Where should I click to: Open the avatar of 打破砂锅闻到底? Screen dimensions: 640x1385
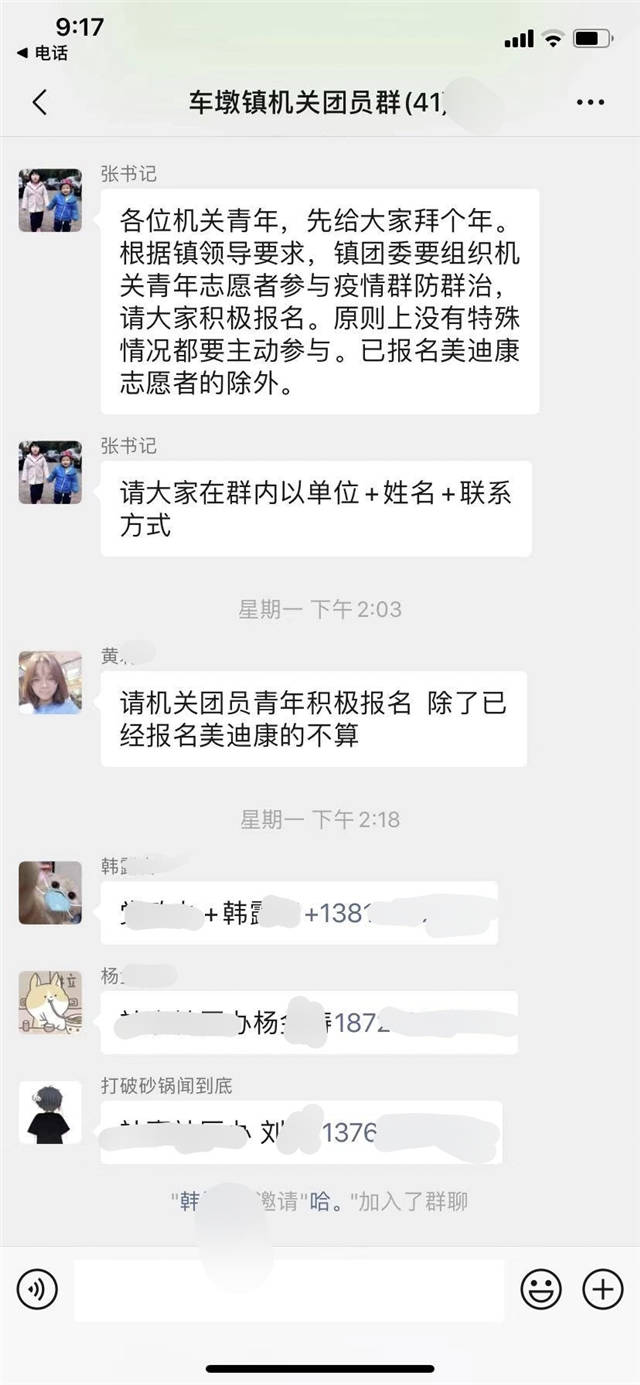(50, 1113)
